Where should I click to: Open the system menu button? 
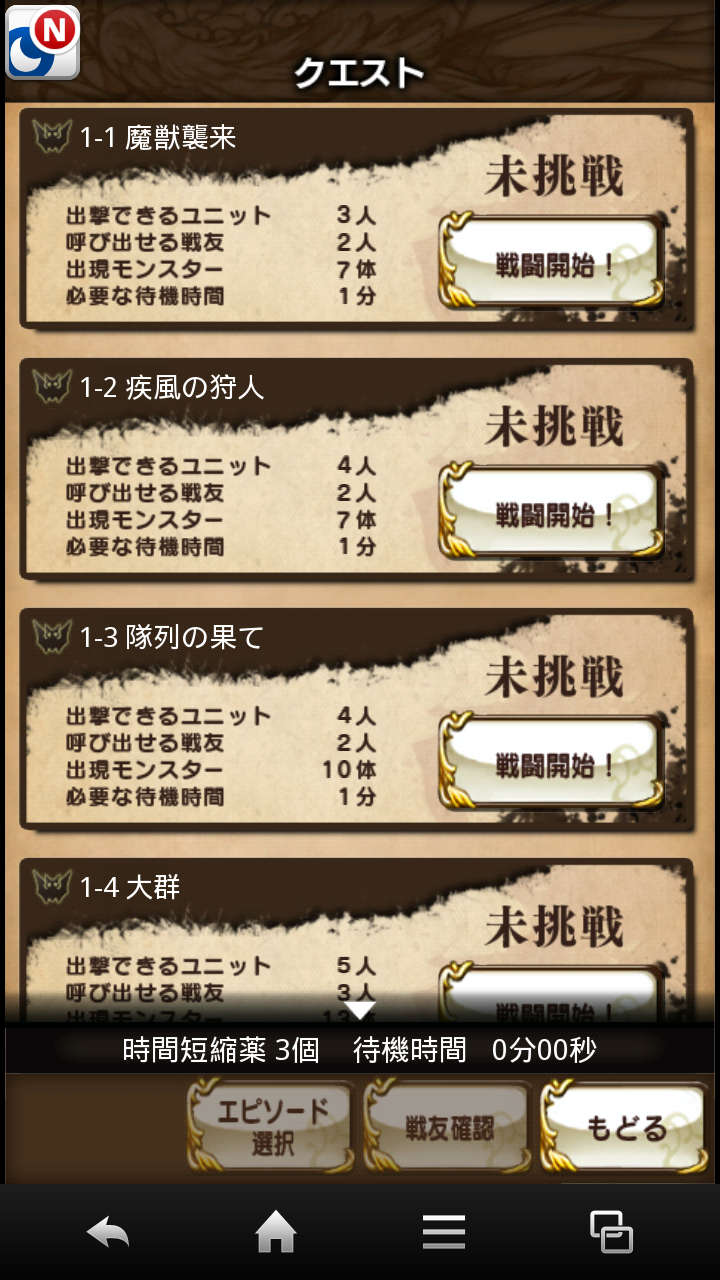pos(444,1232)
